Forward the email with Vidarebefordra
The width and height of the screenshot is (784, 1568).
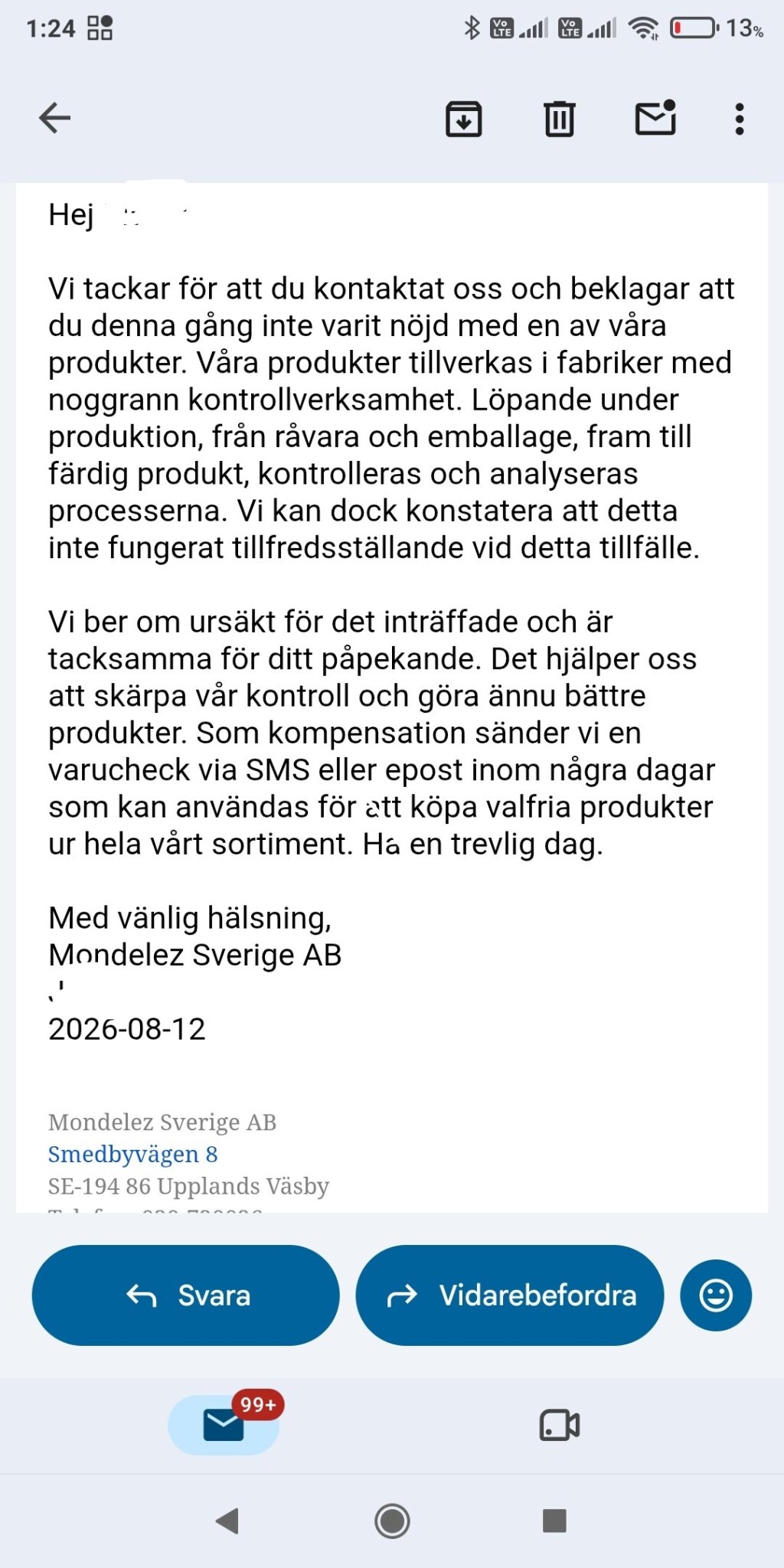(x=510, y=1295)
